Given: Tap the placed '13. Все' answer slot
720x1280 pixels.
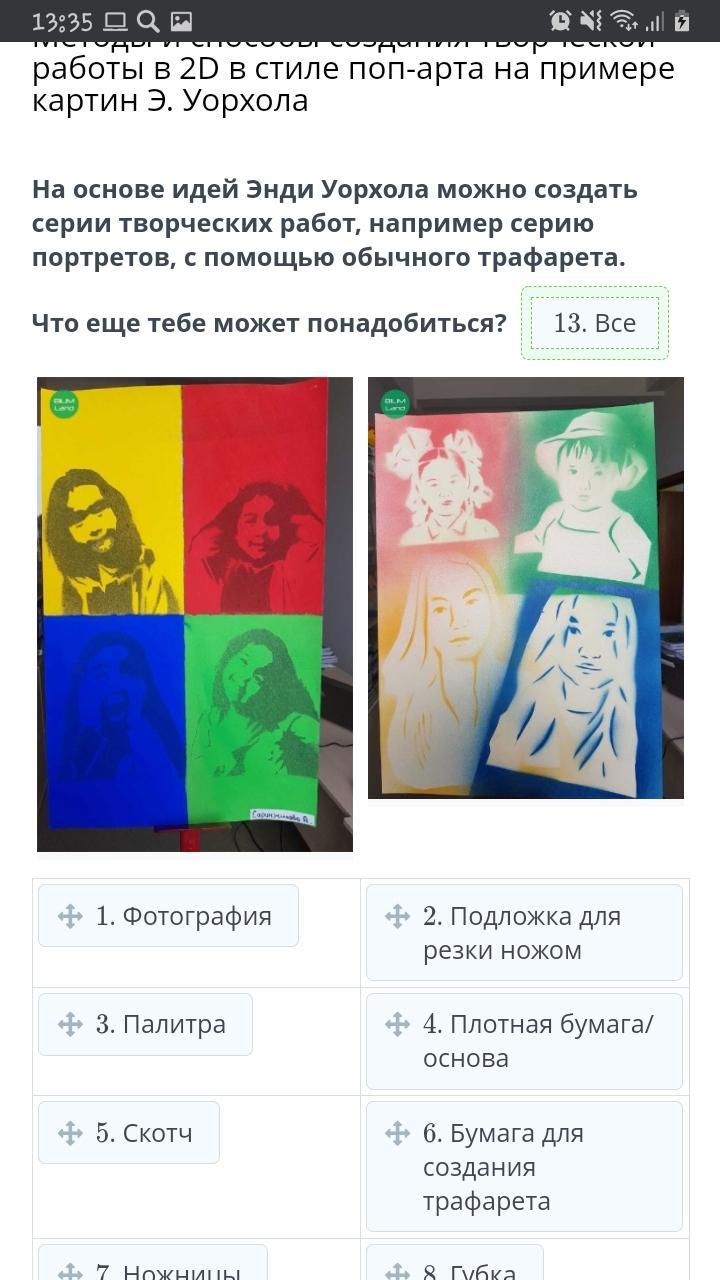Looking at the screenshot, I should pyautogui.click(x=595, y=323).
